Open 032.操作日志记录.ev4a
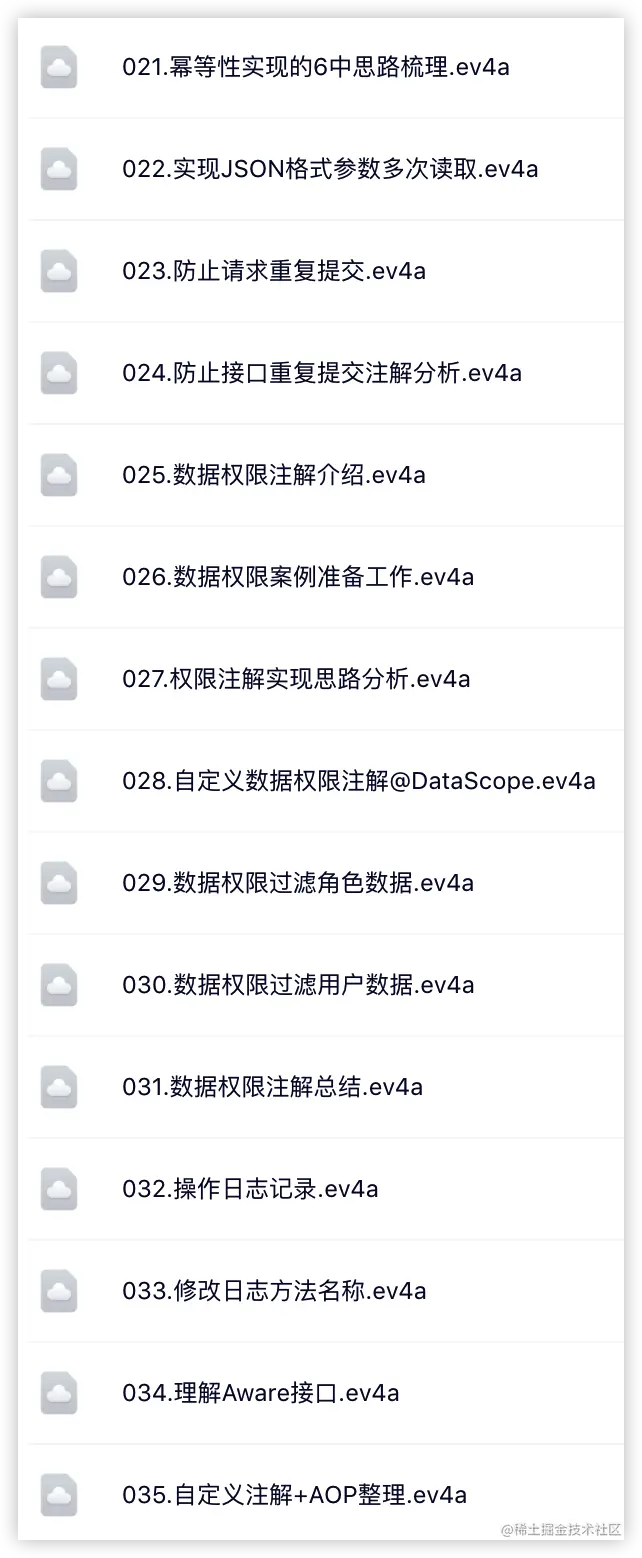The width and height of the screenshot is (642, 1558). [x=250, y=1190]
